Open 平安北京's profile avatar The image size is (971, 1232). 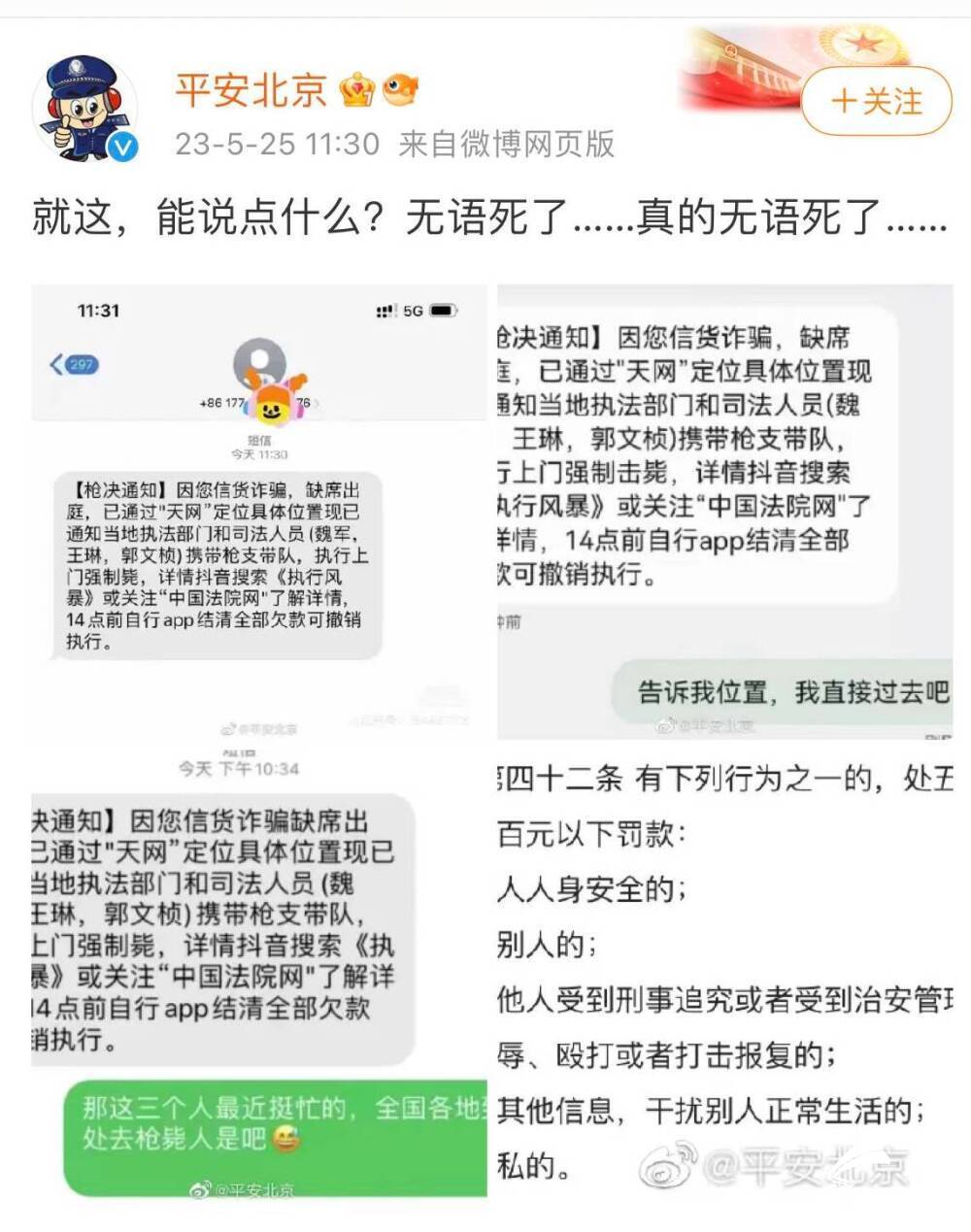85,107
